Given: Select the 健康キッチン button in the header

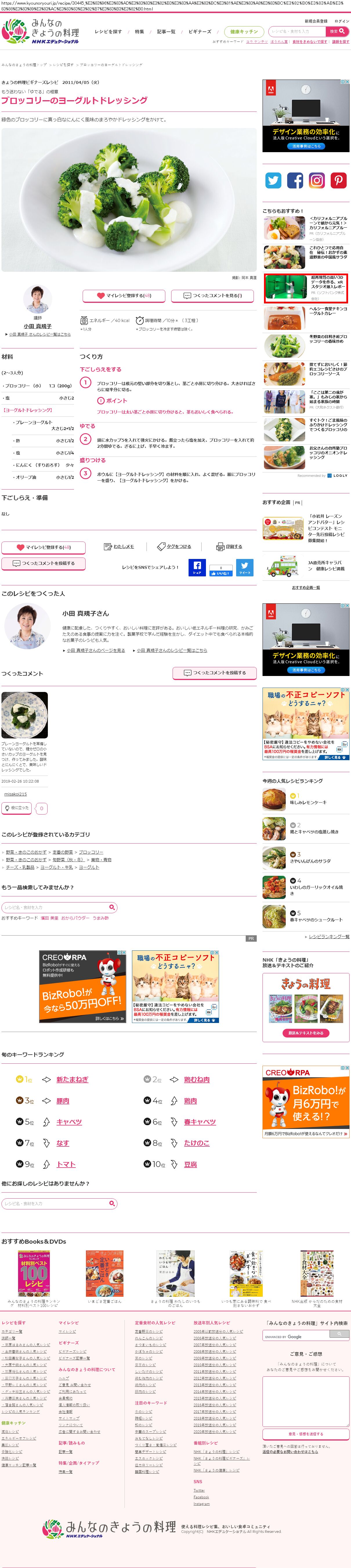Looking at the screenshot, I should (244, 32).
